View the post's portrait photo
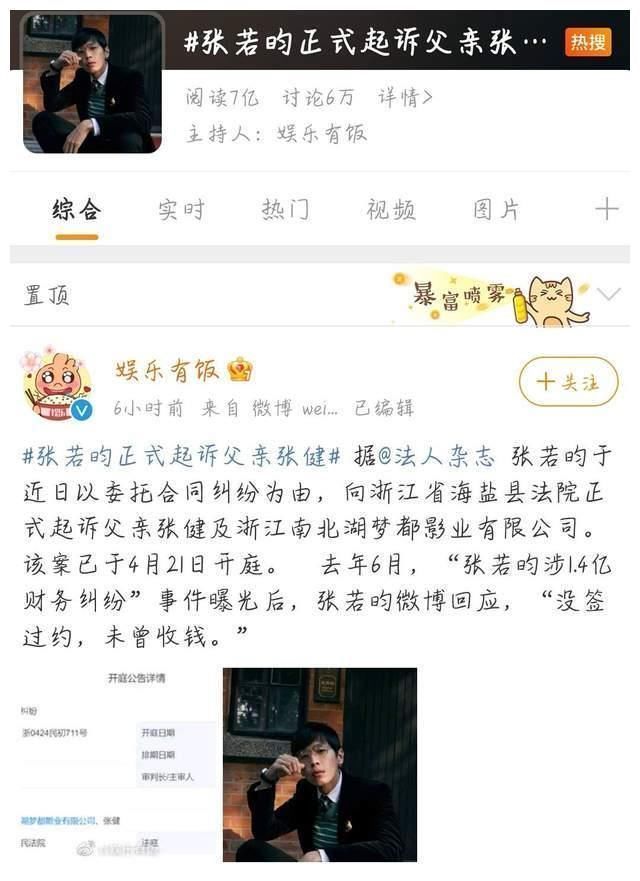Image resolution: width=640 pixels, height=881 pixels. [x=319, y=764]
